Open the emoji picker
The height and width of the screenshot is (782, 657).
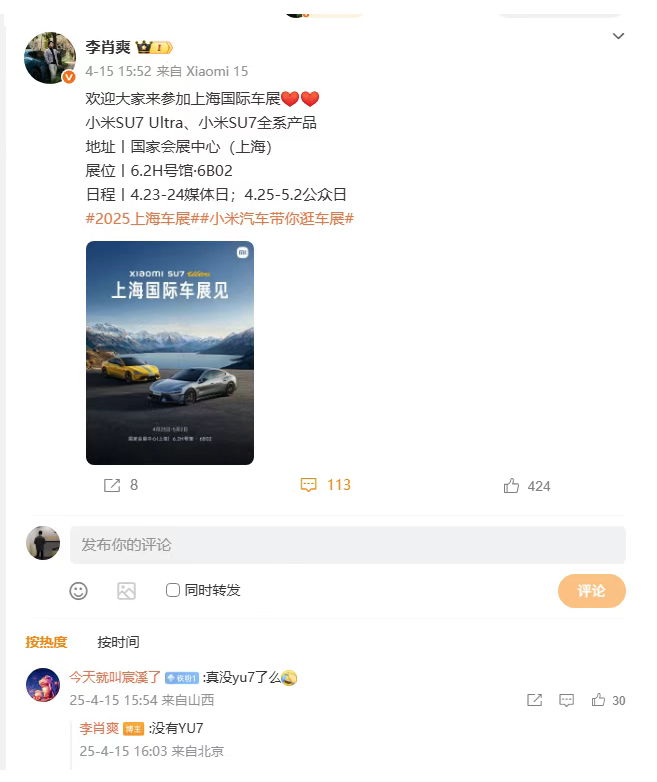pyautogui.click(x=78, y=591)
